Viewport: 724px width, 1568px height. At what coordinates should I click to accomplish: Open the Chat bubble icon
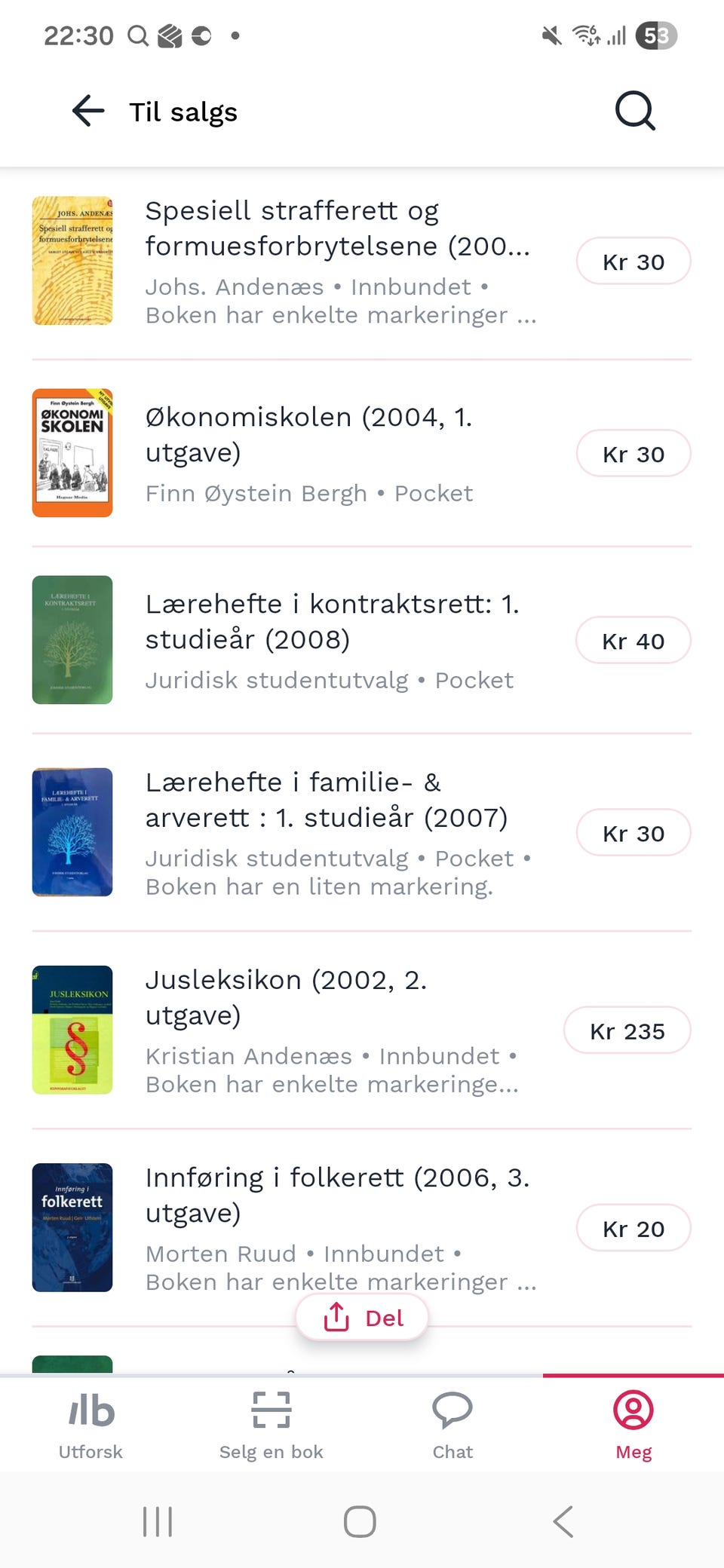coord(452,1410)
